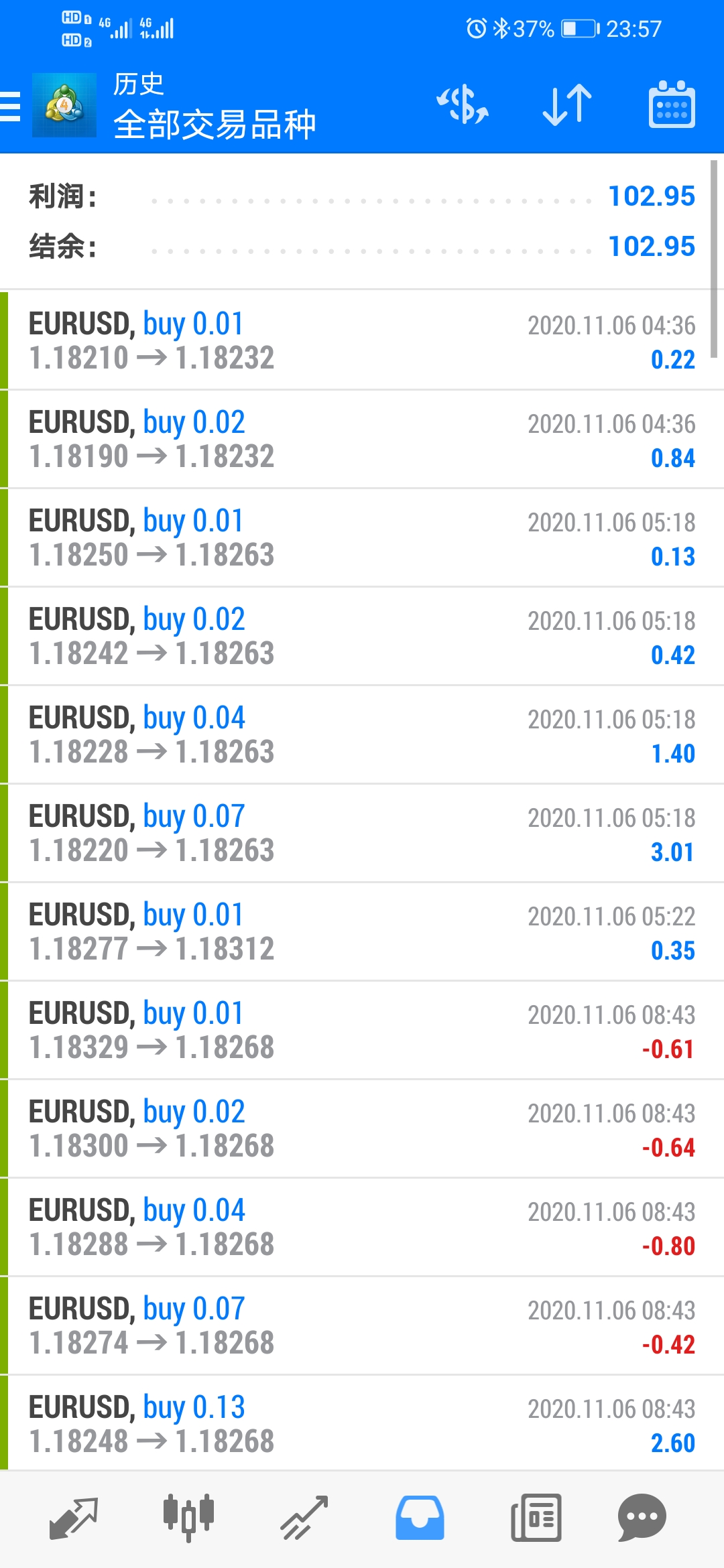Open the EURUSD buy 0.01 trade with loss -0.61

point(362,1031)
